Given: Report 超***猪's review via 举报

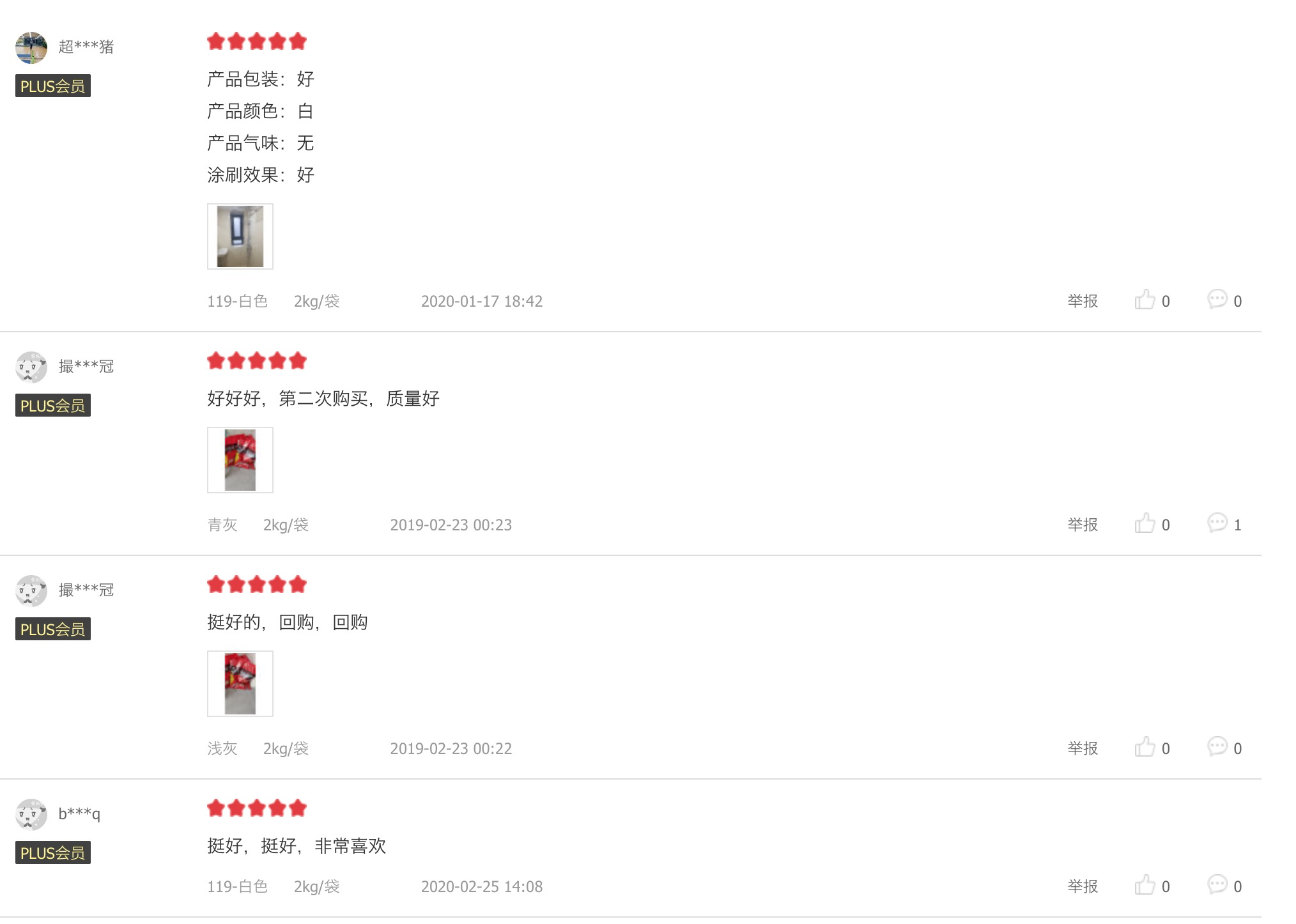Looking at the screenshot, I should pyautogui.click(x=1082, y=301).
